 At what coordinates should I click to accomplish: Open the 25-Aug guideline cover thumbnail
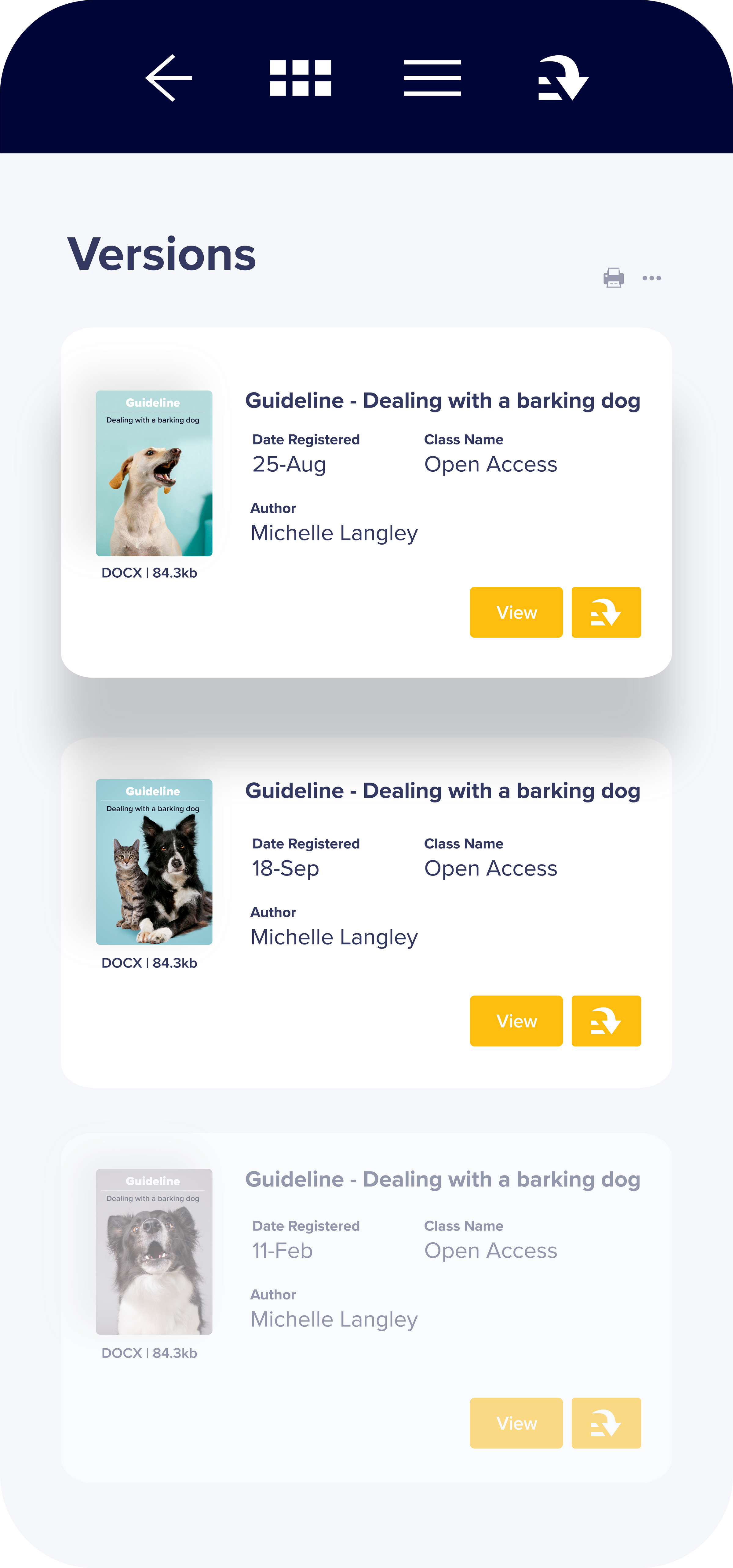click(154, 473)
